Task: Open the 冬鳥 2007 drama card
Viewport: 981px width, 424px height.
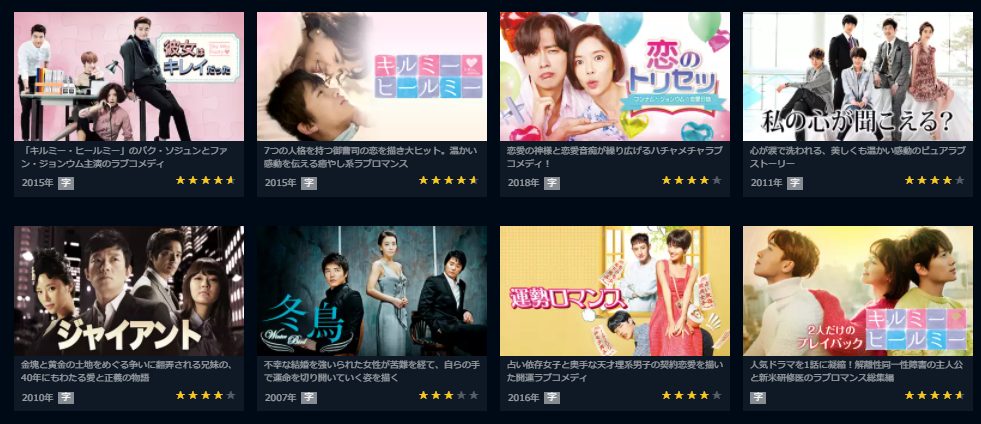Action: [372, 291]
